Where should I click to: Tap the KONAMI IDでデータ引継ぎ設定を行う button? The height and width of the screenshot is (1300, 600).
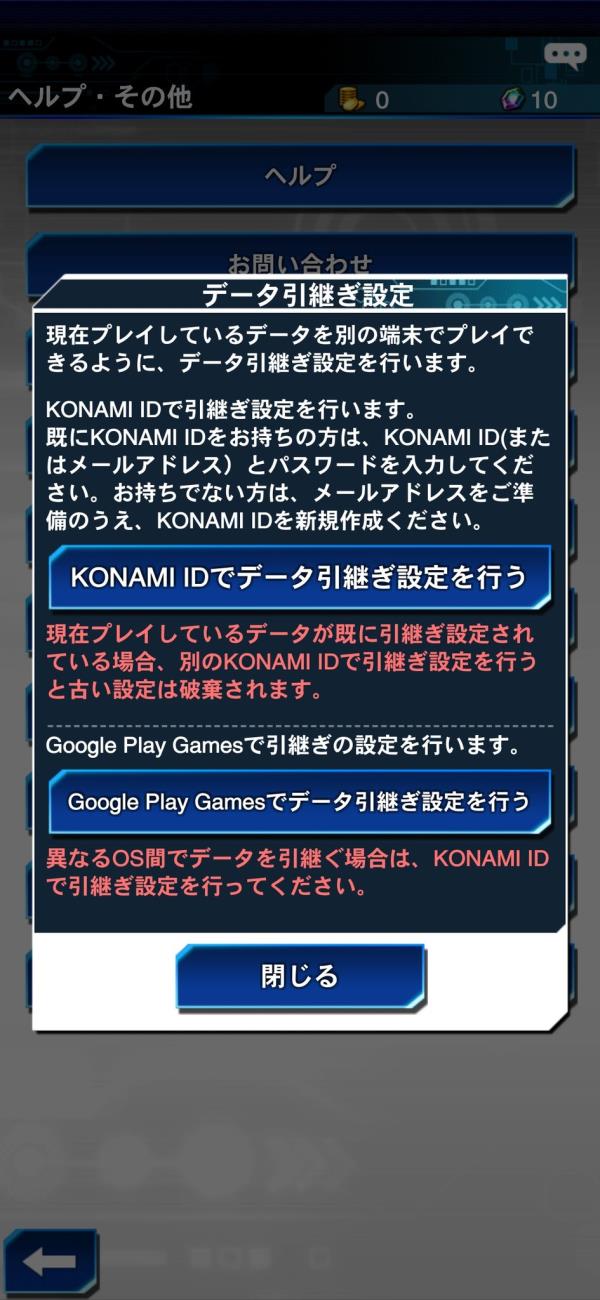pyautogui.click(x=300, y=578)
